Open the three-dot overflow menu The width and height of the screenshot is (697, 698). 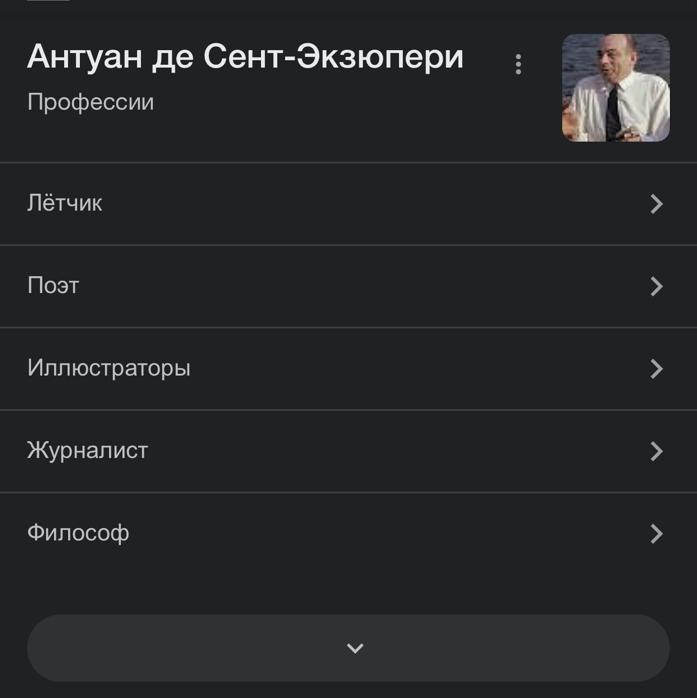[518, 64]
